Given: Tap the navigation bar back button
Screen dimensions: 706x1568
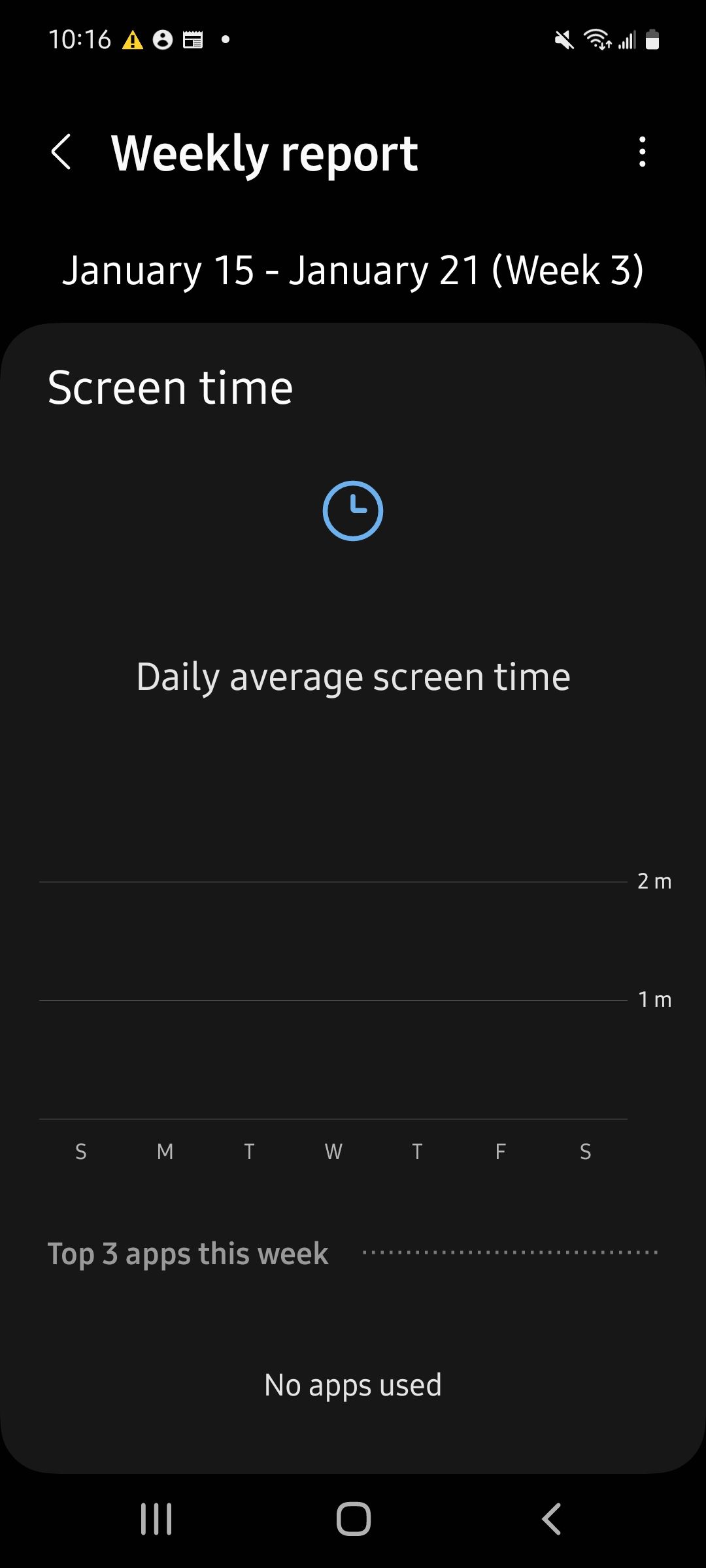Looking at the screenshot, I should (x=550, y=1518).
